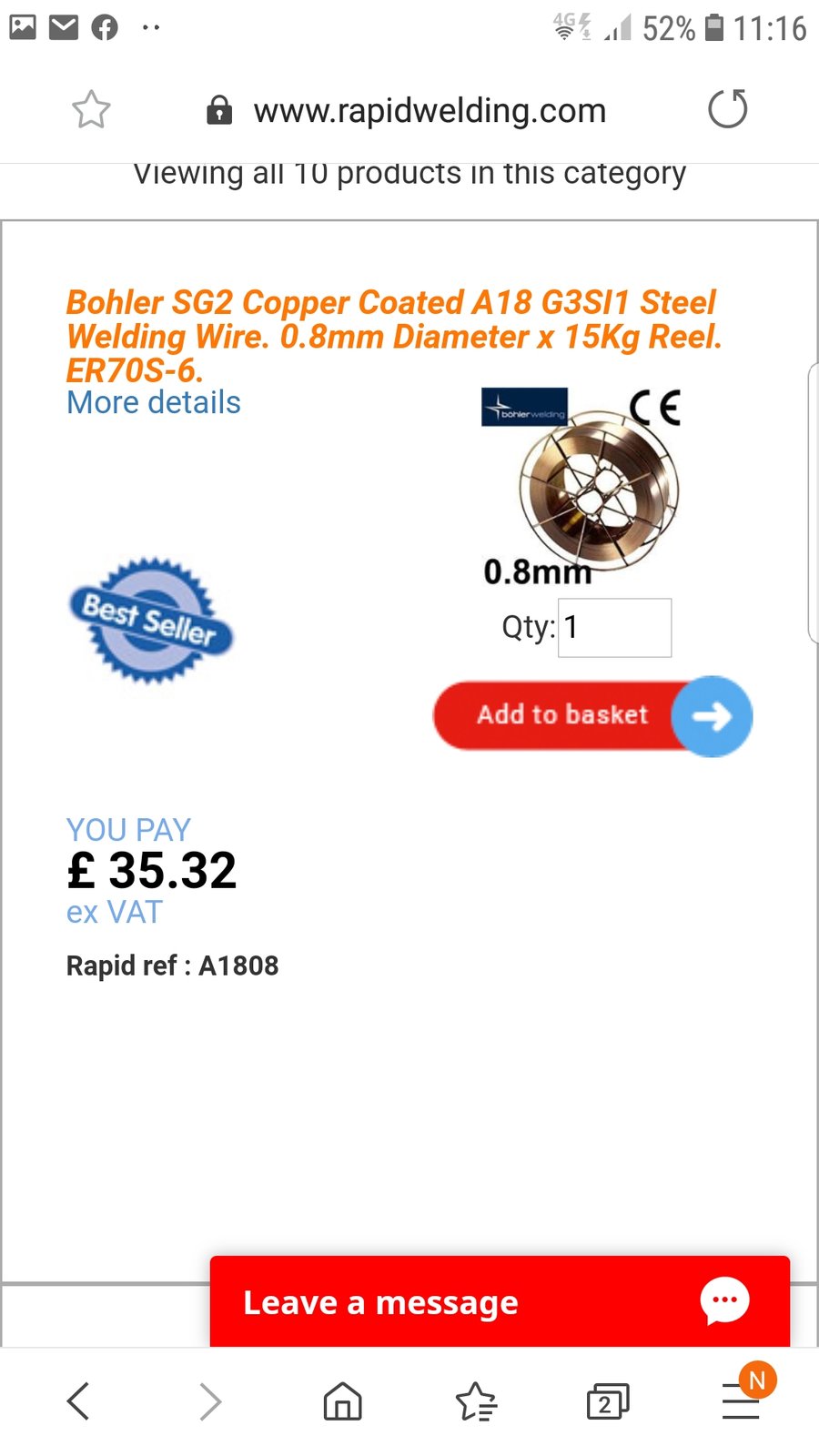Open the Bohler SG2 welding wire product title
The image size is (819, 1456).
click(394, 336)
